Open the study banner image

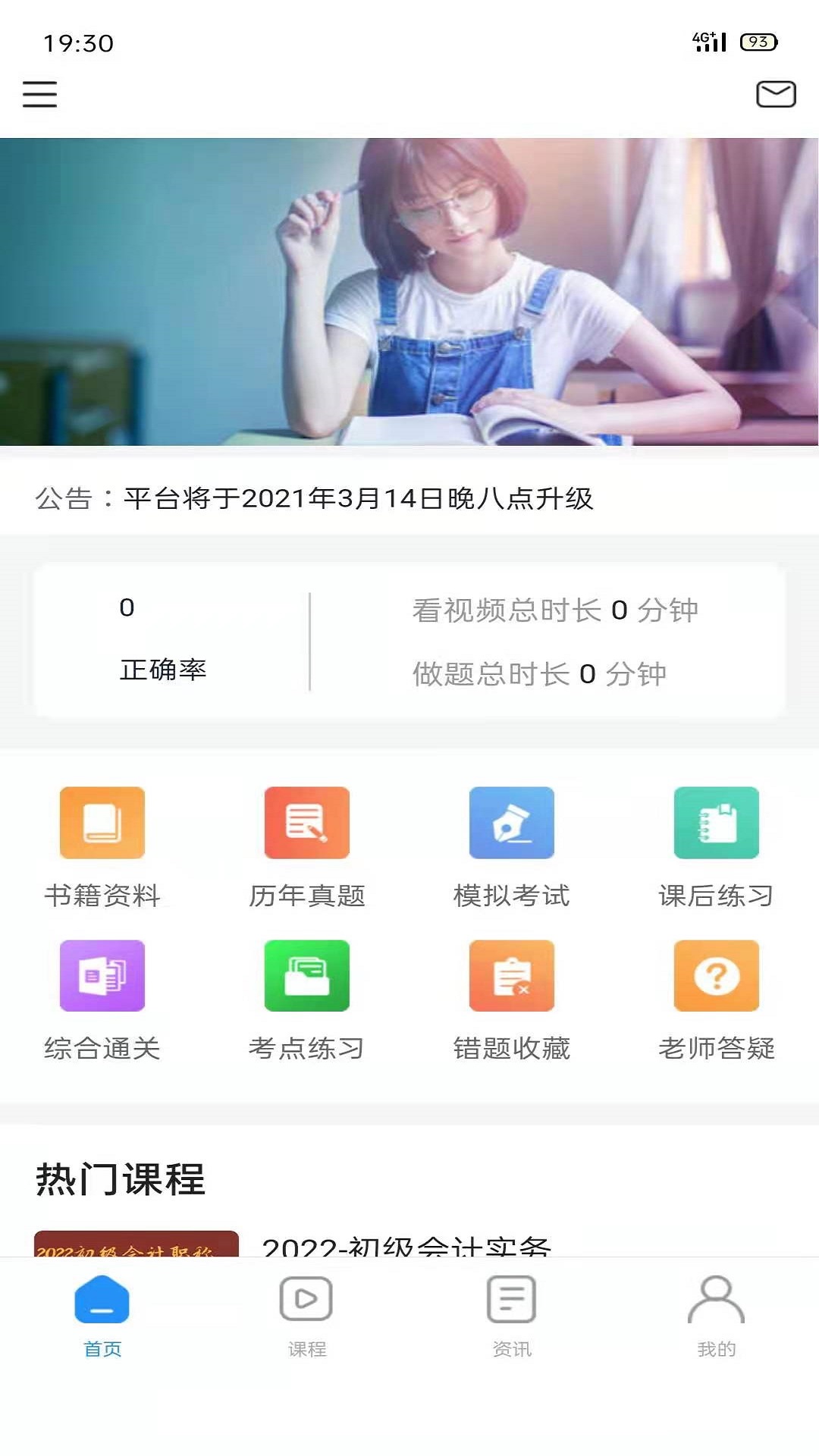pyautogui.click(x=409, y=292)
